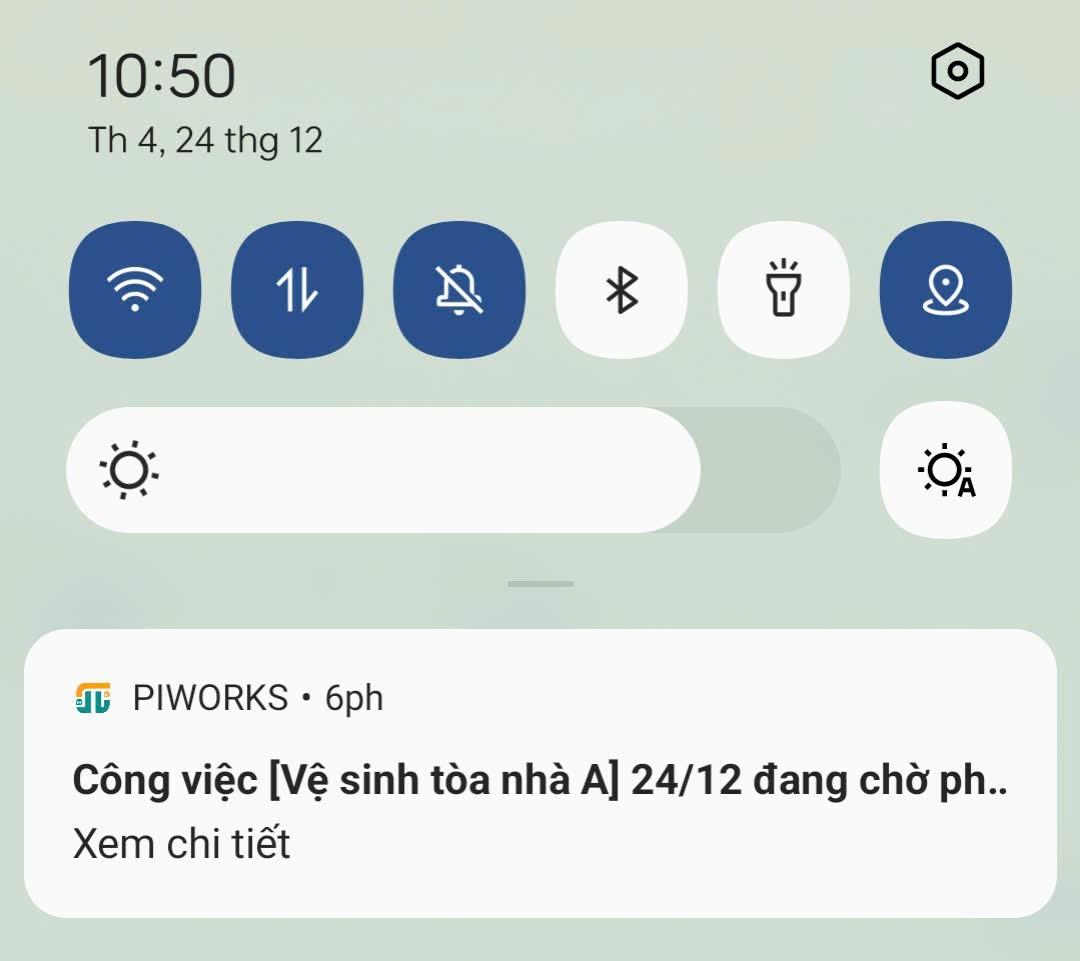Turn on Bluetooth
The height and width of the screenshot is (961, 1080).
point(622,290)
